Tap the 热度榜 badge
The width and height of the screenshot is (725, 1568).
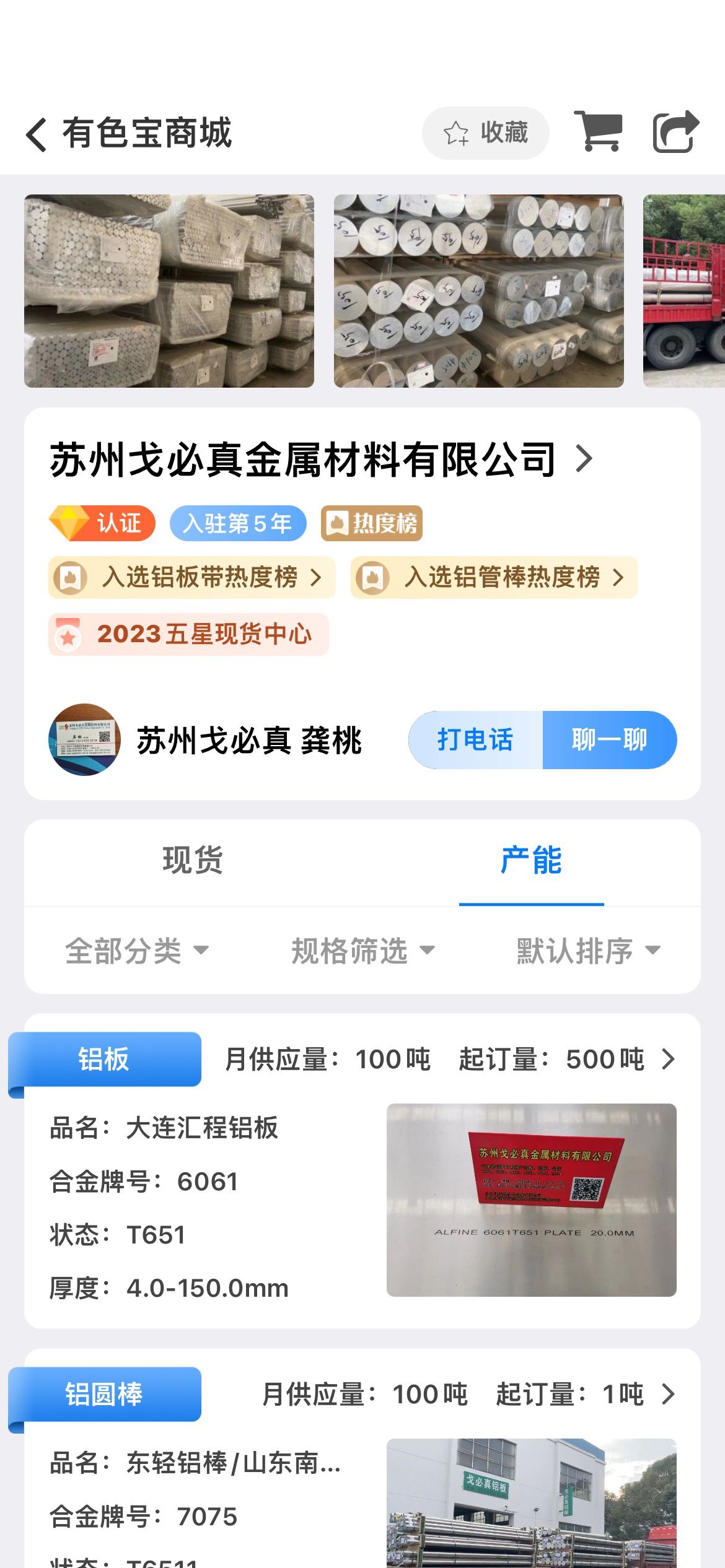(371, 524)
